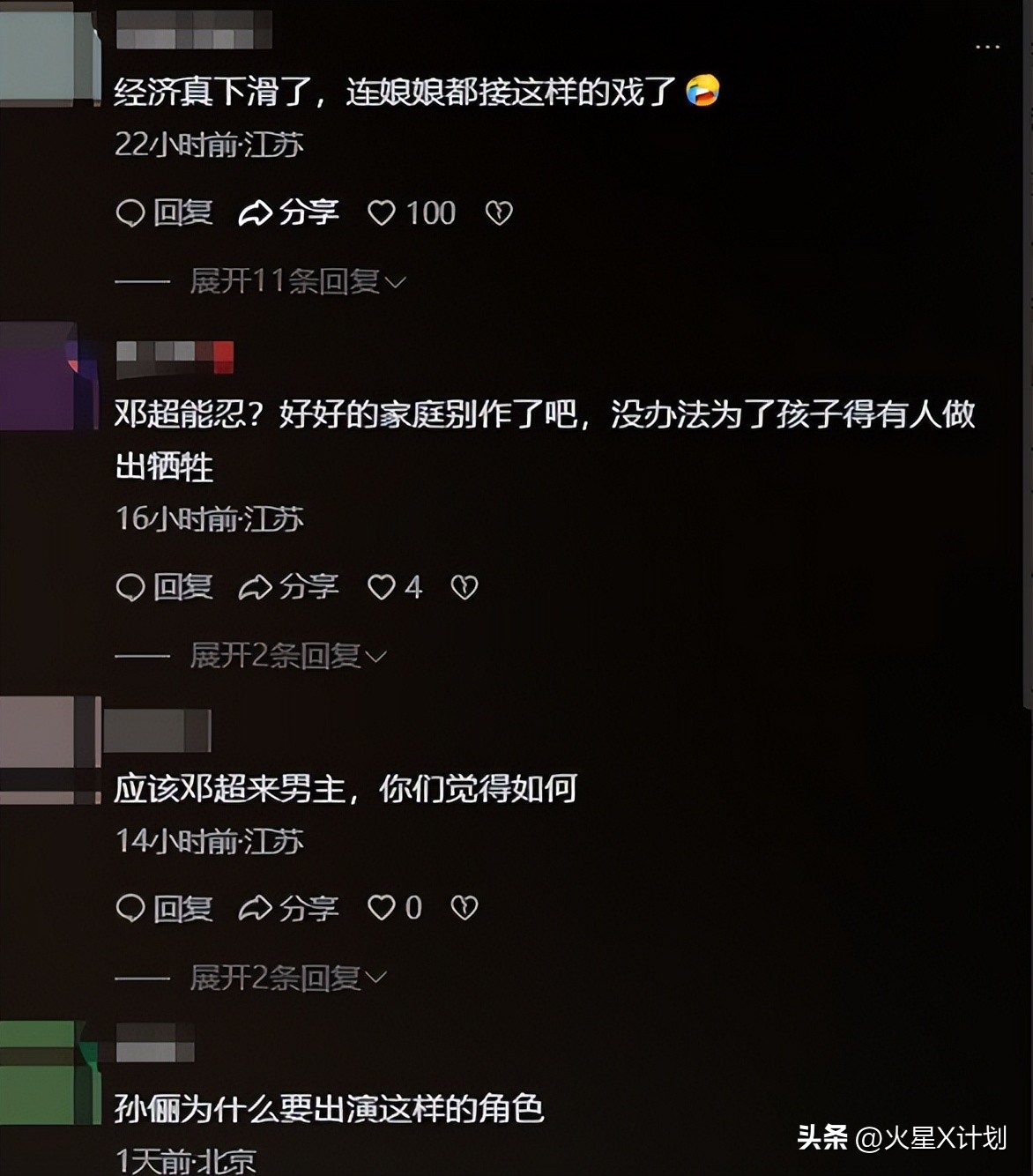Dislike the 经济真下滑了 comment
Viewport: 1033px width, 1176px height.
click(x=499, y=212)
